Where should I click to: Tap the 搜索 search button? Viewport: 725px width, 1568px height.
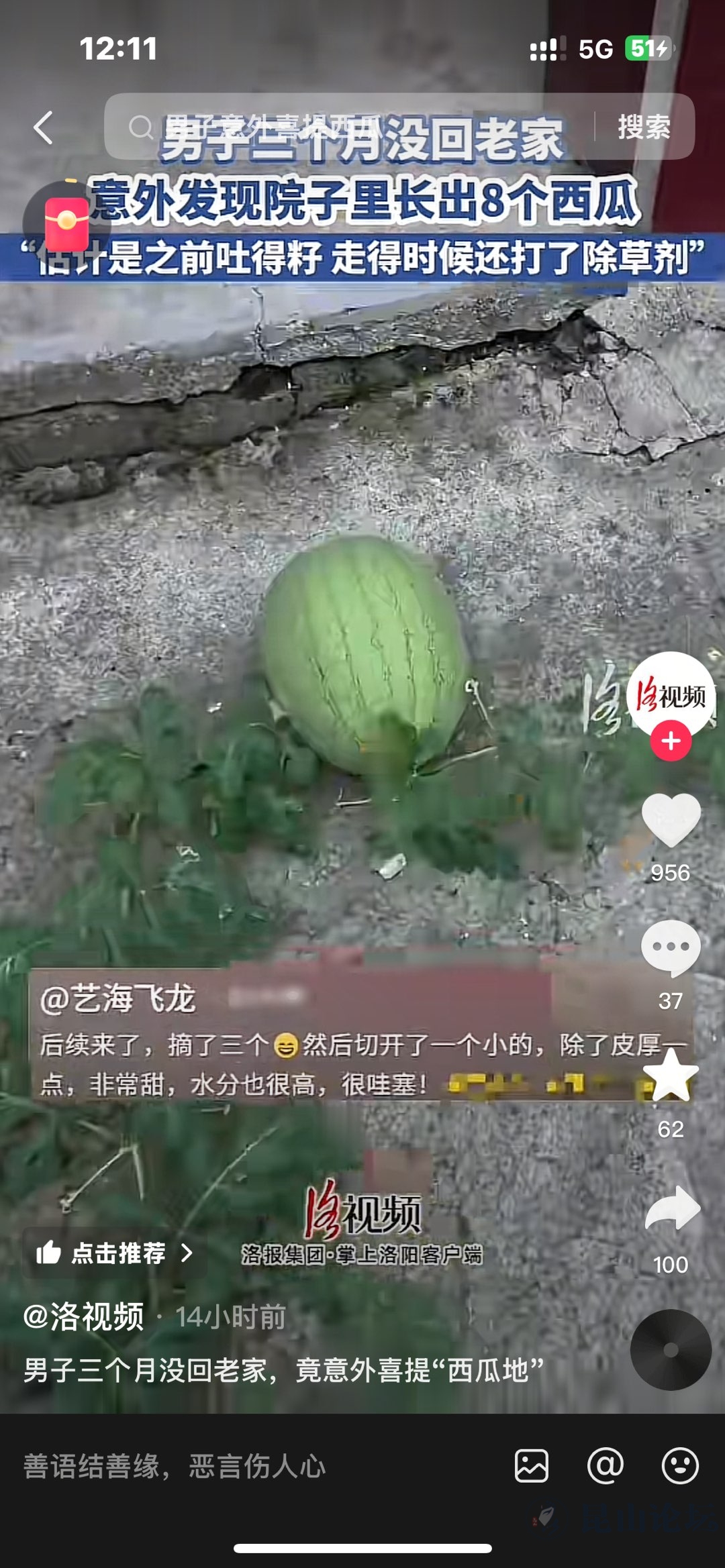[644, 126]
